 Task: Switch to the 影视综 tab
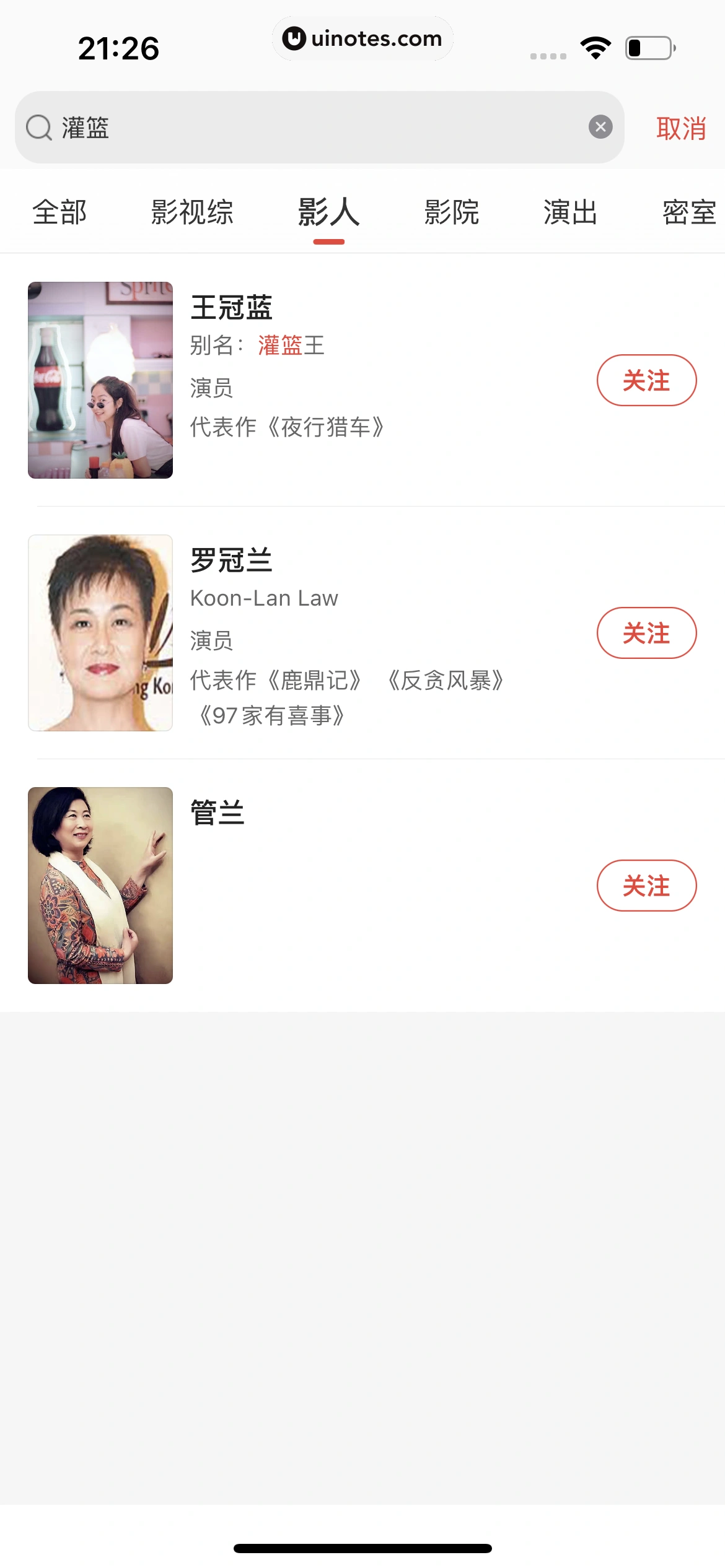[192, 212]
